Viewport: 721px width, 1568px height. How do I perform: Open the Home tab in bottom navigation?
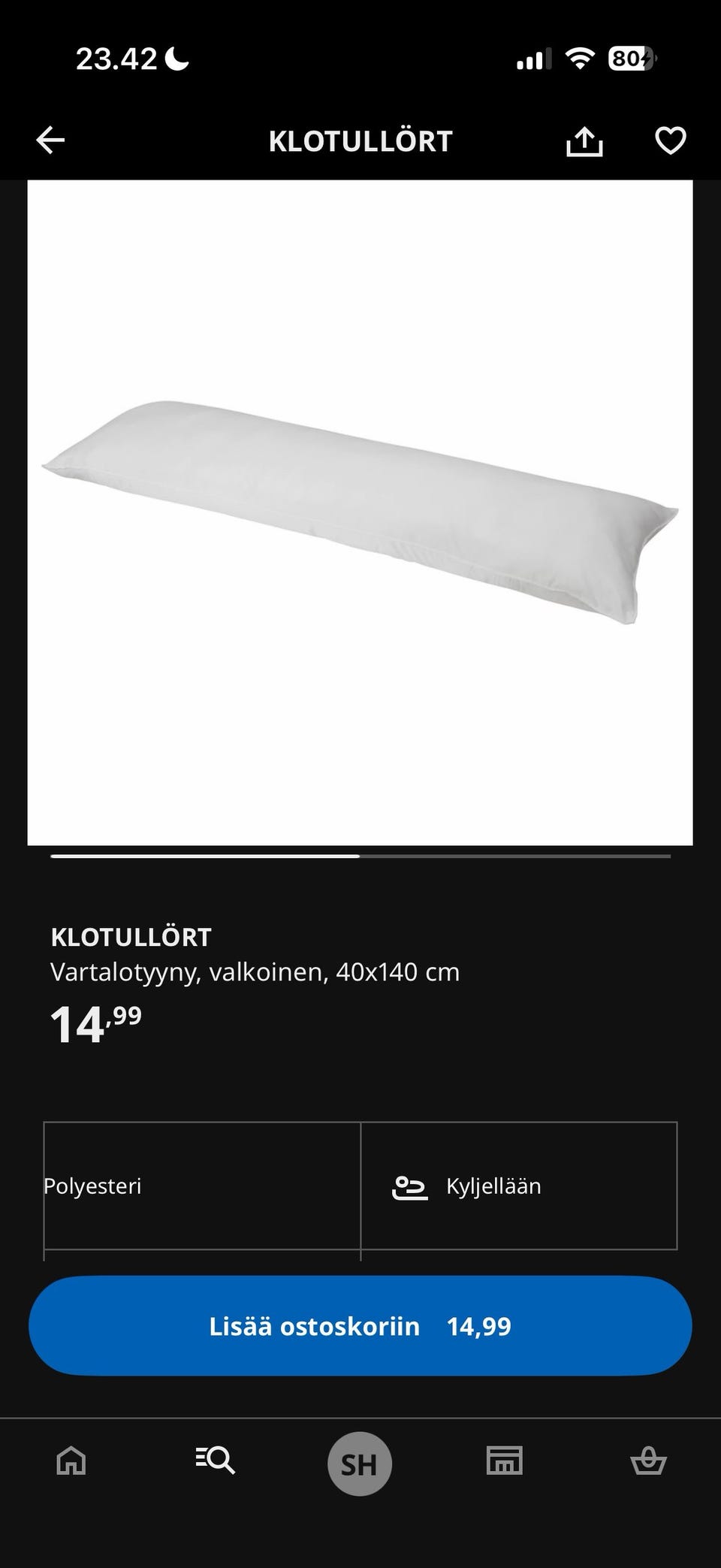[x=70, y=1462]
